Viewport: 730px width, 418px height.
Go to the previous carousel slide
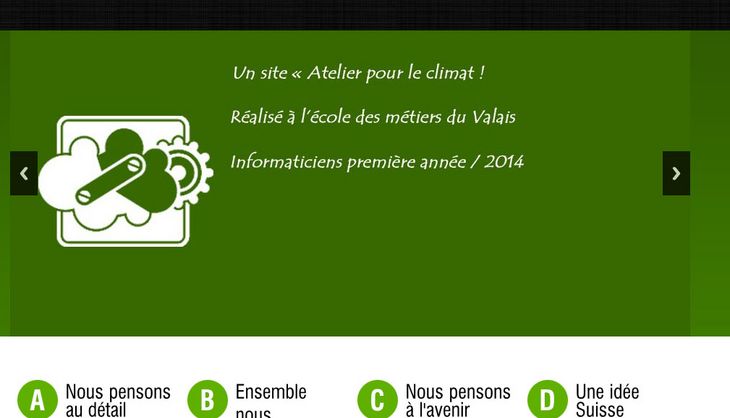tap(24, 173)
